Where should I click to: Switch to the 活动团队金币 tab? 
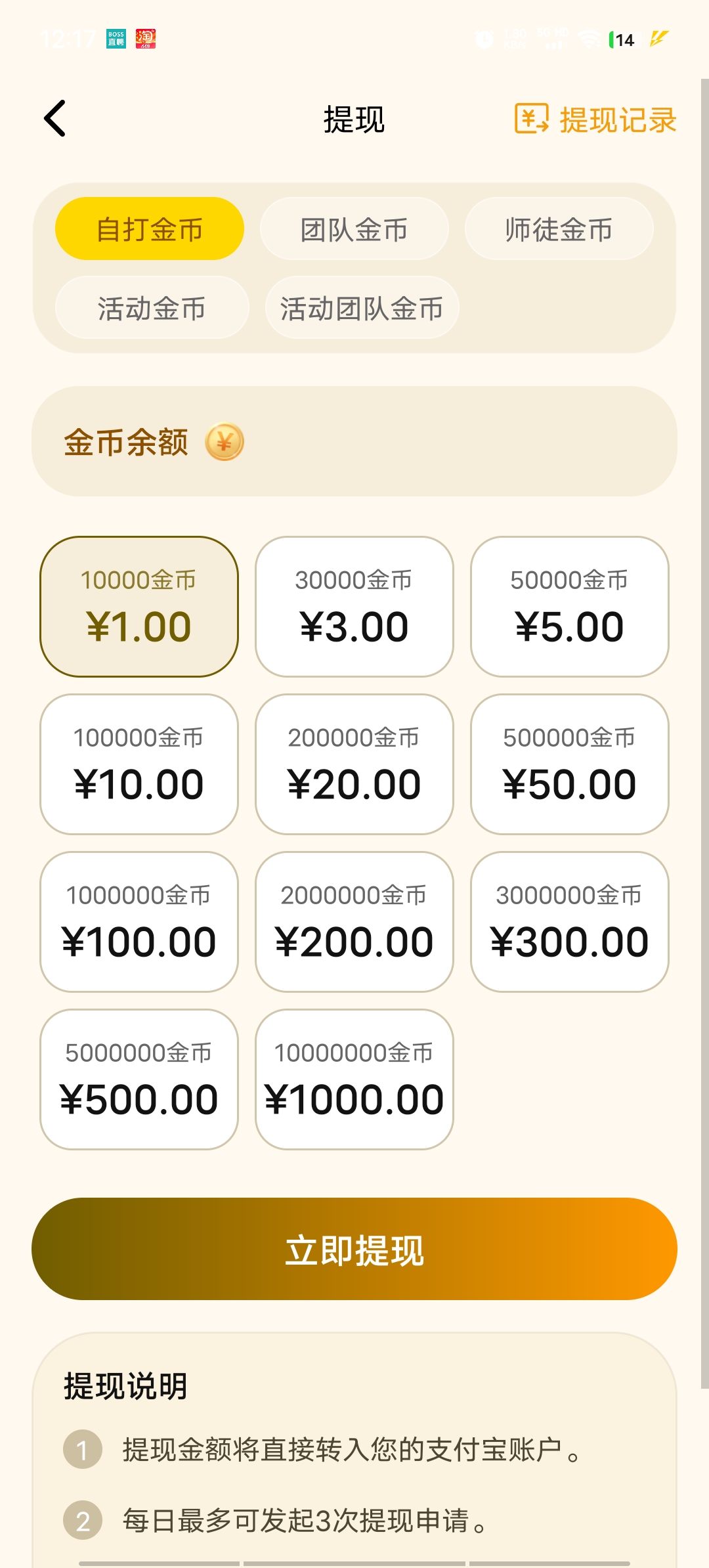(362, 307)
